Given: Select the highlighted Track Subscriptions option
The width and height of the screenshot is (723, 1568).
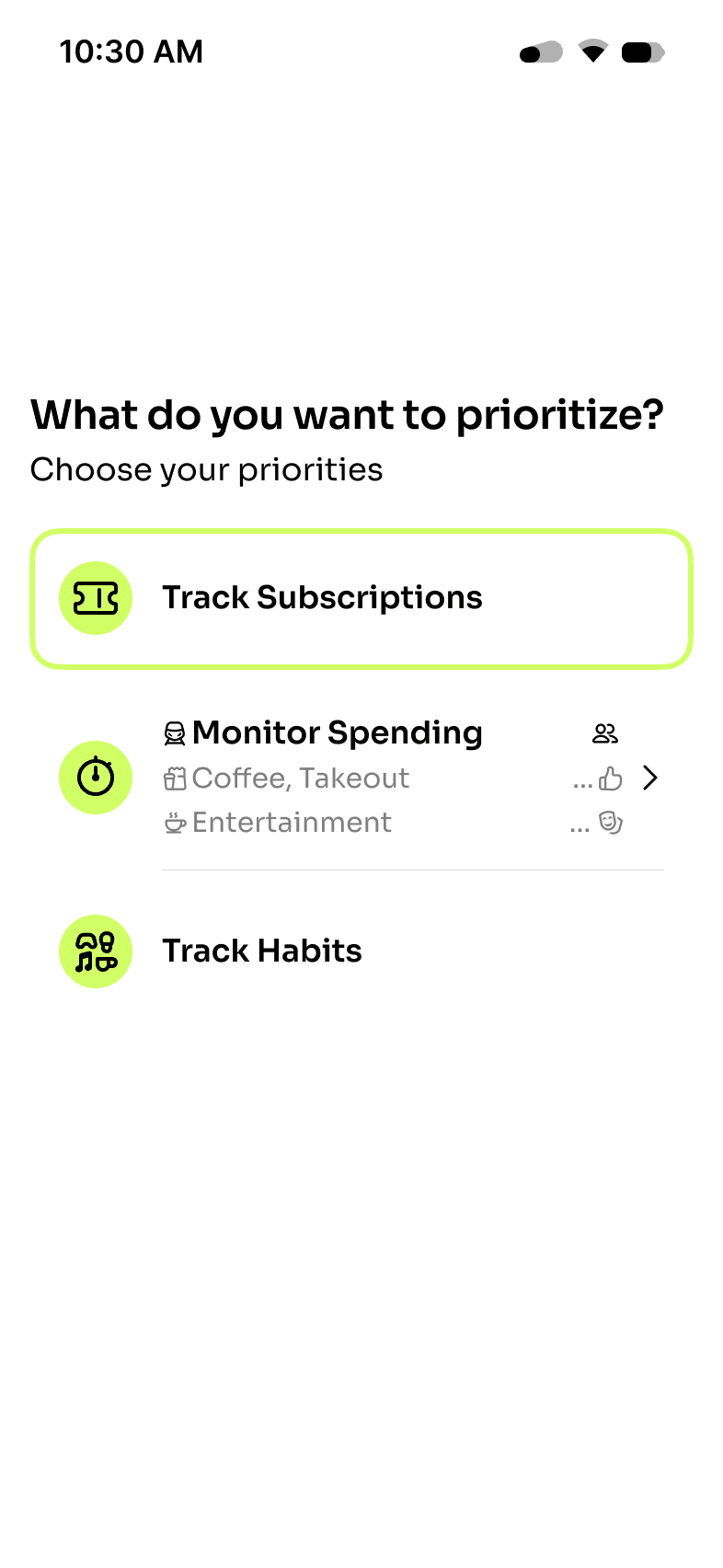Looking at the screenshot, I should pyautogui.click(x=361, y=597).
